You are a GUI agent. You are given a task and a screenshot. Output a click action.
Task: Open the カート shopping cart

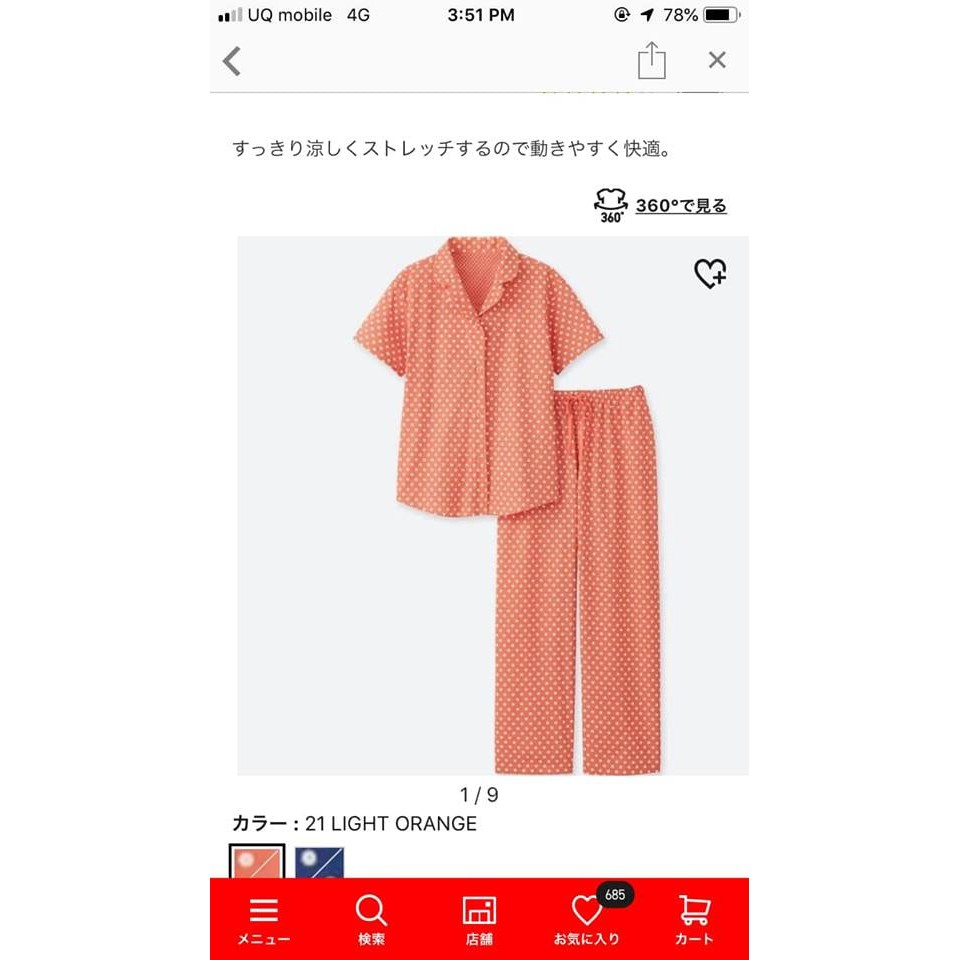click(x=694, y=920)
